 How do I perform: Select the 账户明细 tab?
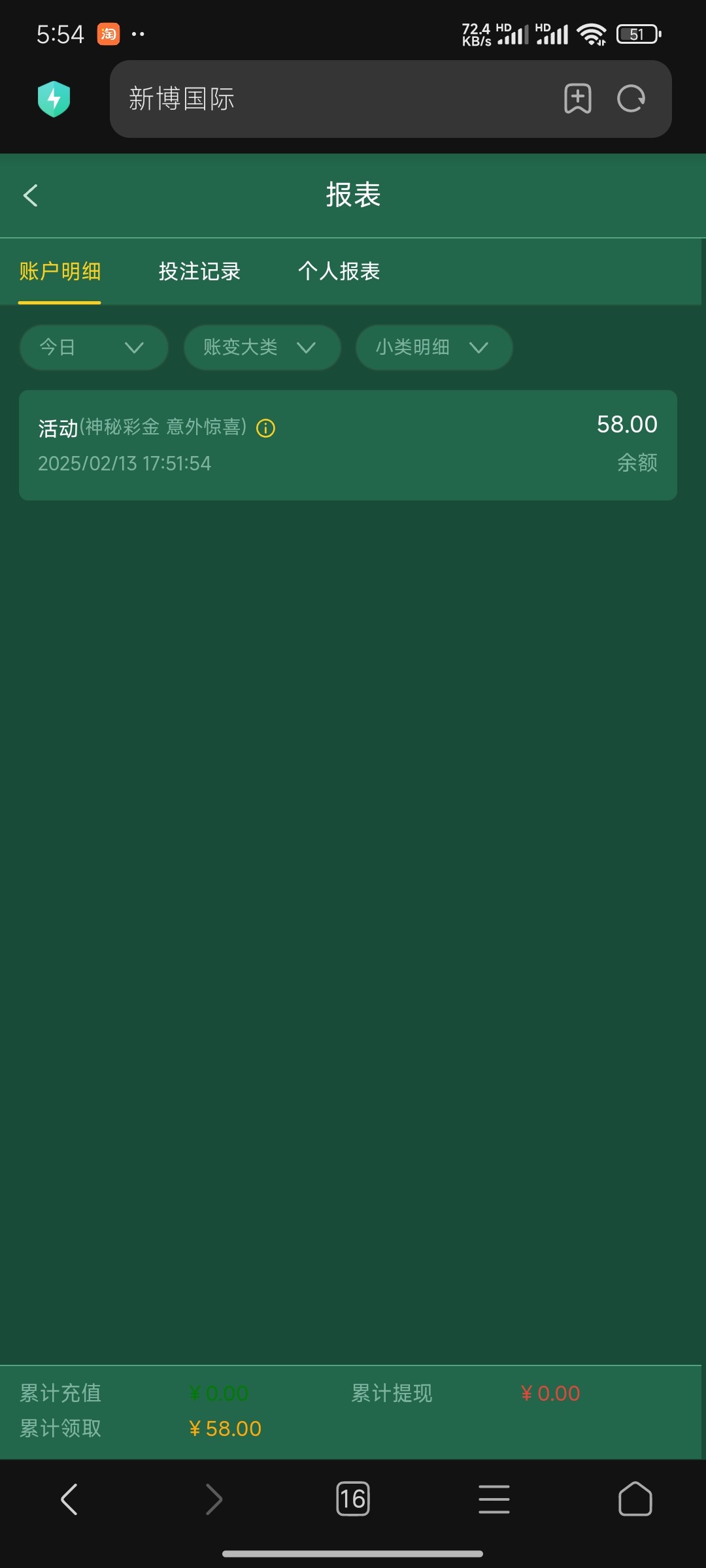tap(60, 271)
